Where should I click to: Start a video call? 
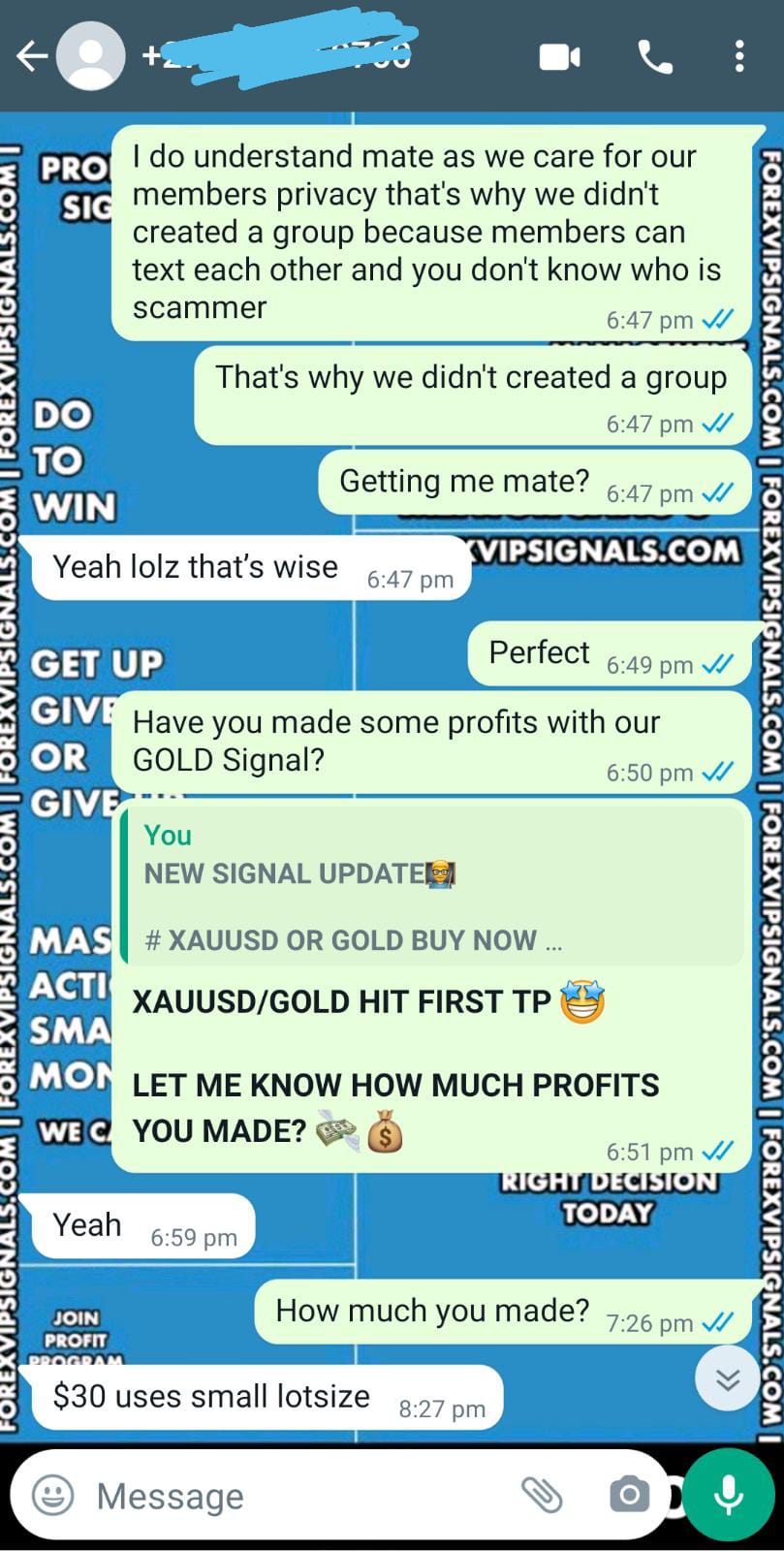(x=559, y=58)
